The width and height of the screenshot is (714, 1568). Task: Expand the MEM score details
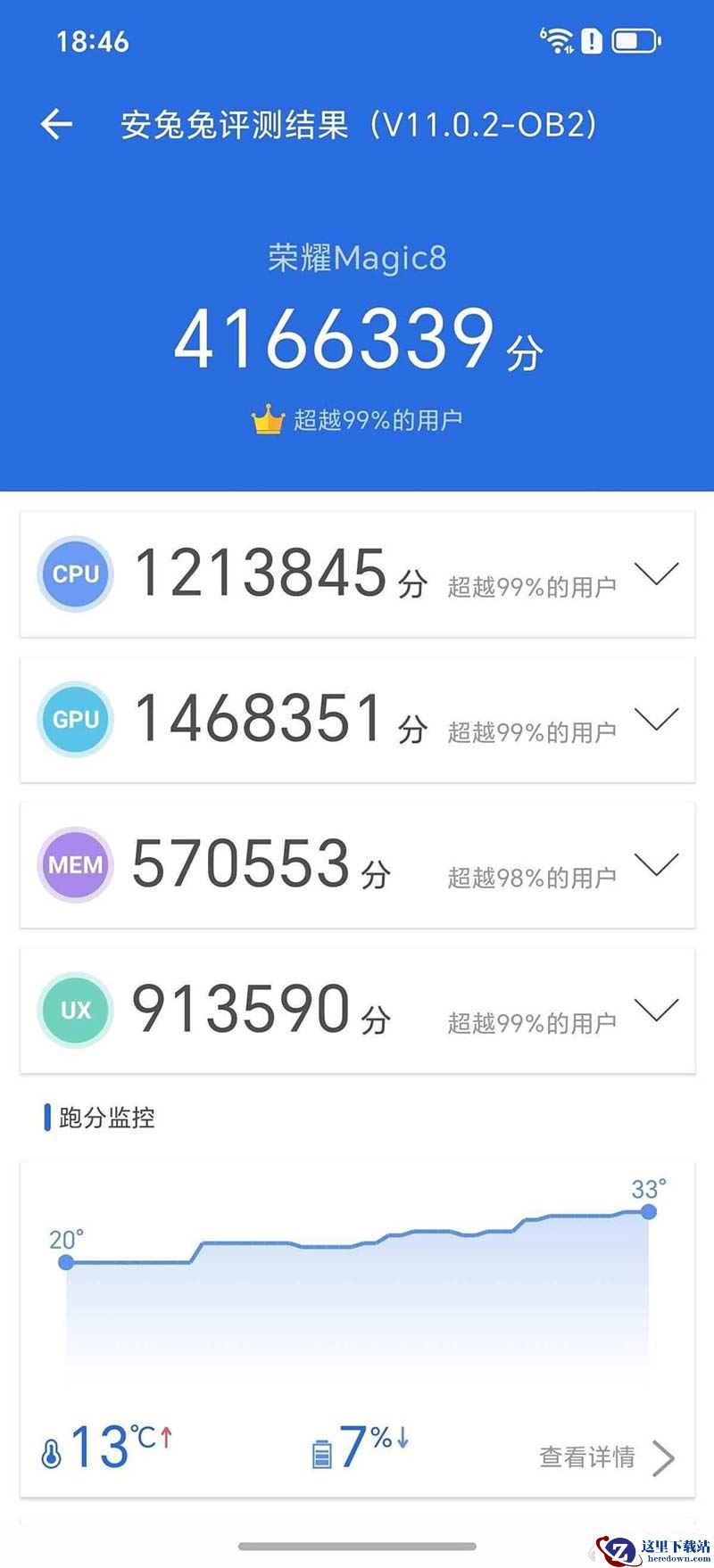click(x=656, y=864)
